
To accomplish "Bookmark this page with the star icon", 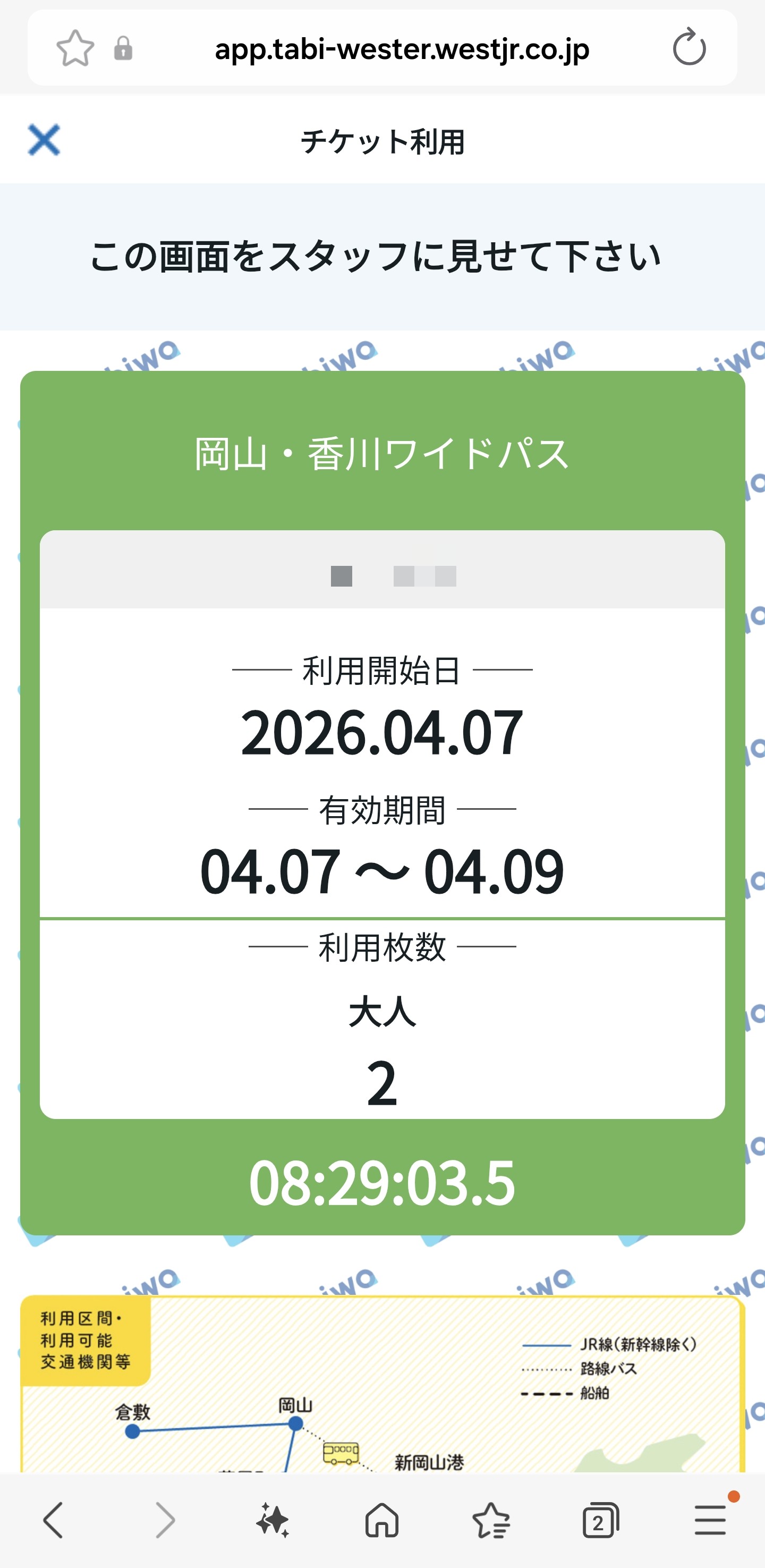I will coord(75,48).
